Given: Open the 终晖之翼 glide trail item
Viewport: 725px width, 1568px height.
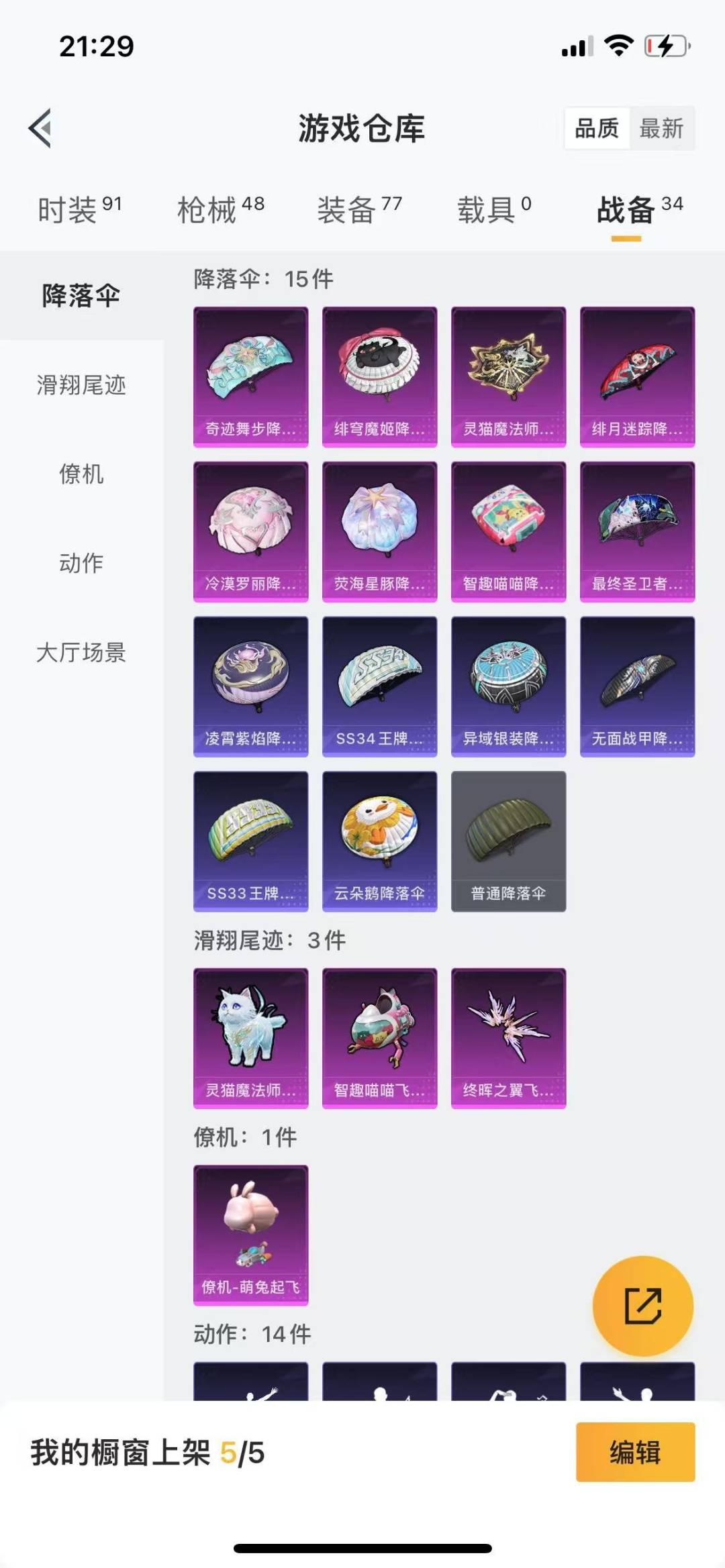Looking at the screenshot, I should pos(509,1038).
